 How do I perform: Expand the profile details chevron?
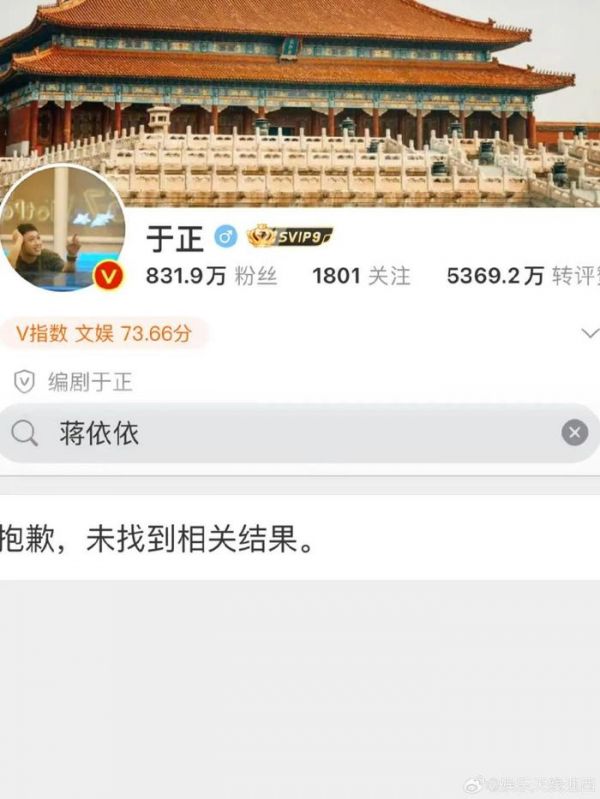coord(588,333)
